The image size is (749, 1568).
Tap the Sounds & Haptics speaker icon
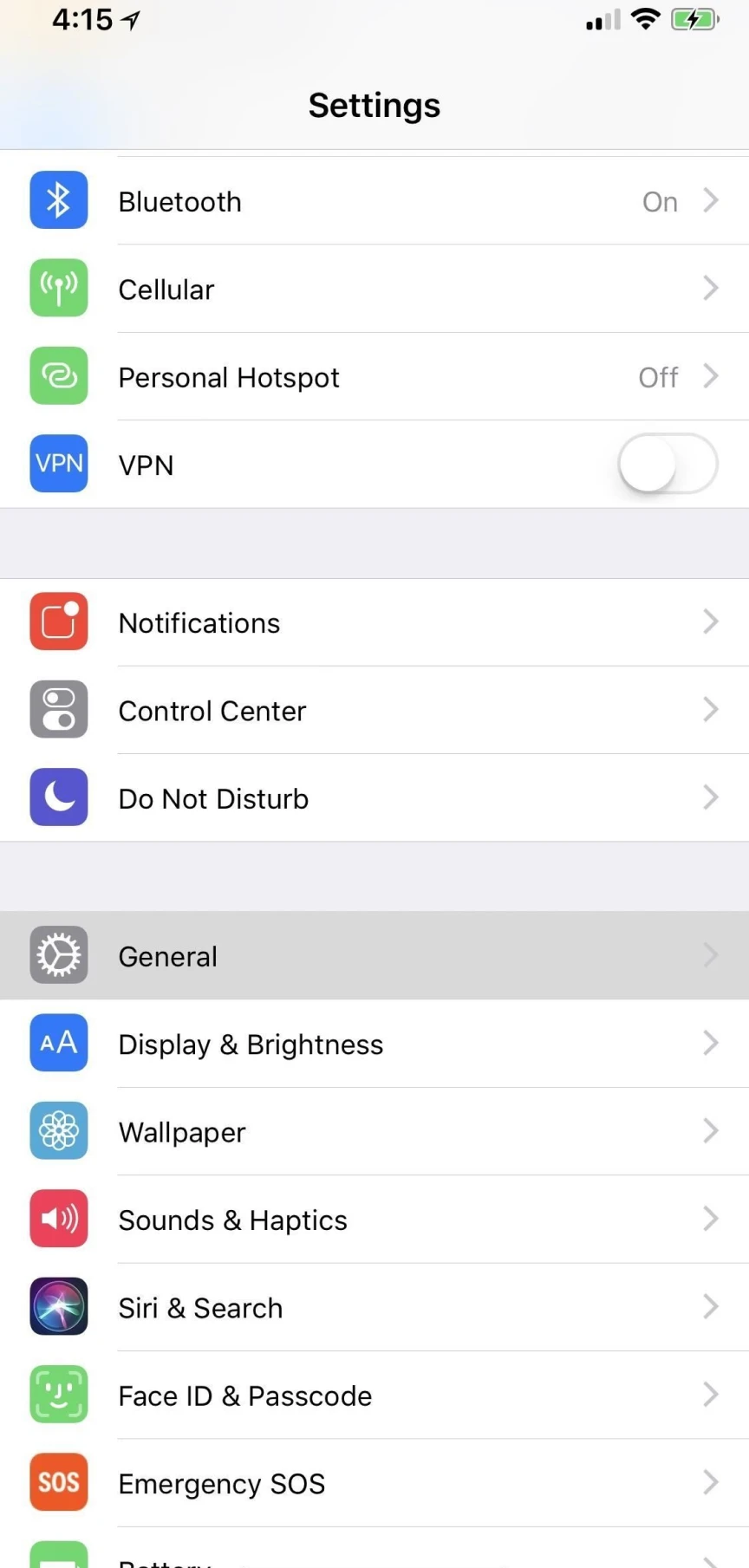point(58,1219)
